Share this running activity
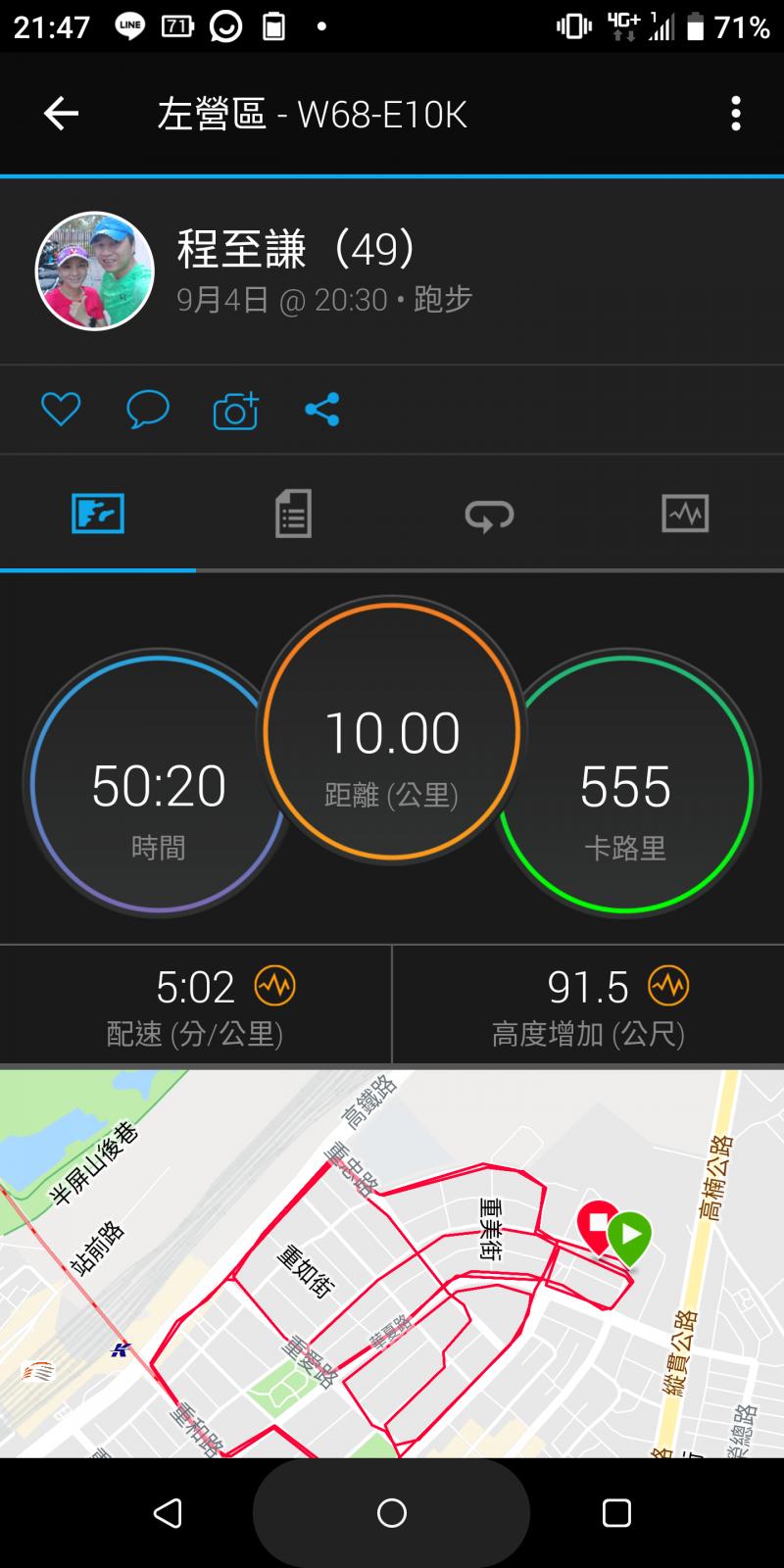Viewport: 784px width, 1568px height. [321, 409]
